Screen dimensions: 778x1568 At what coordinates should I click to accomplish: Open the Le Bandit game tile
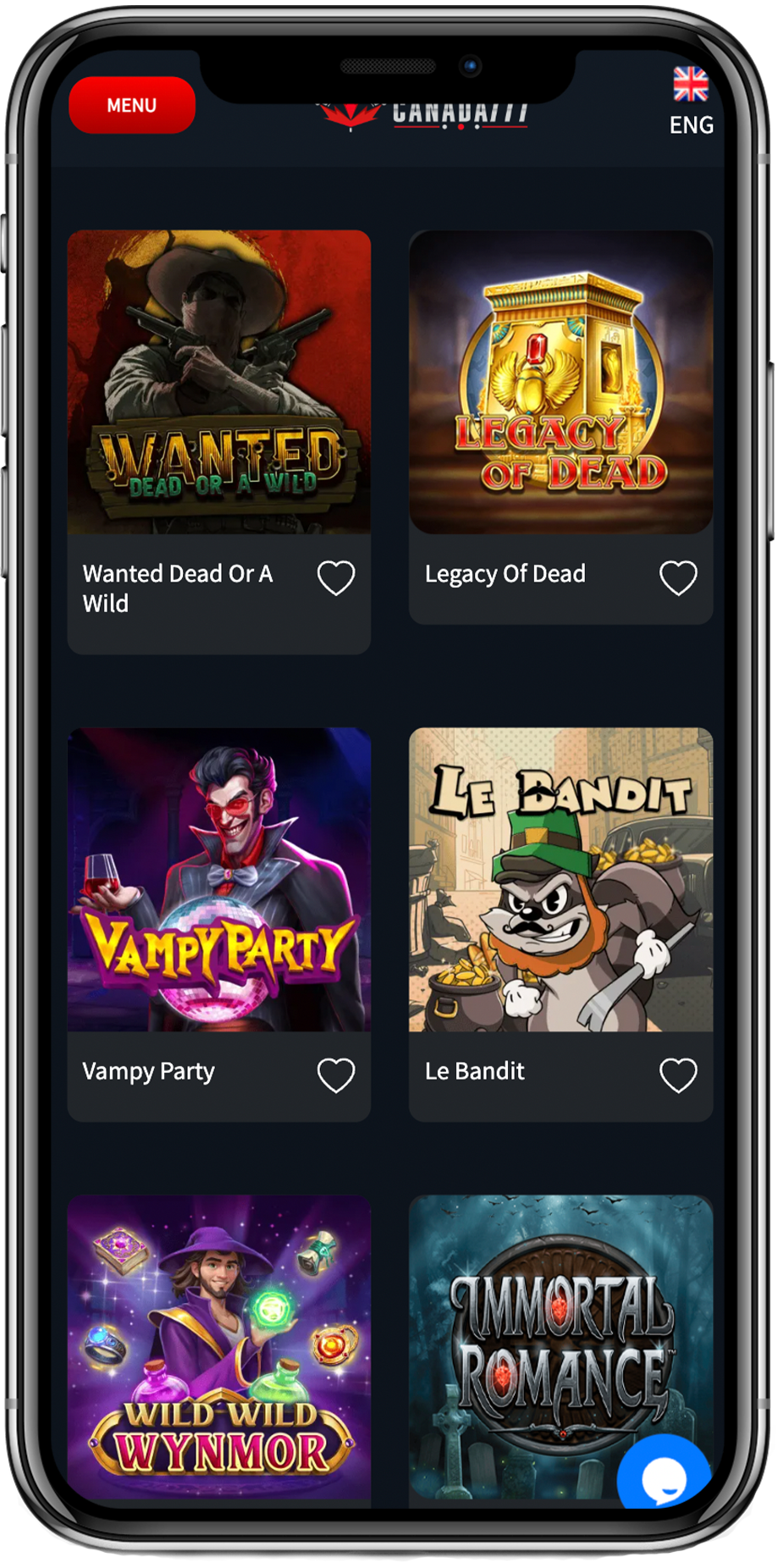560,881
